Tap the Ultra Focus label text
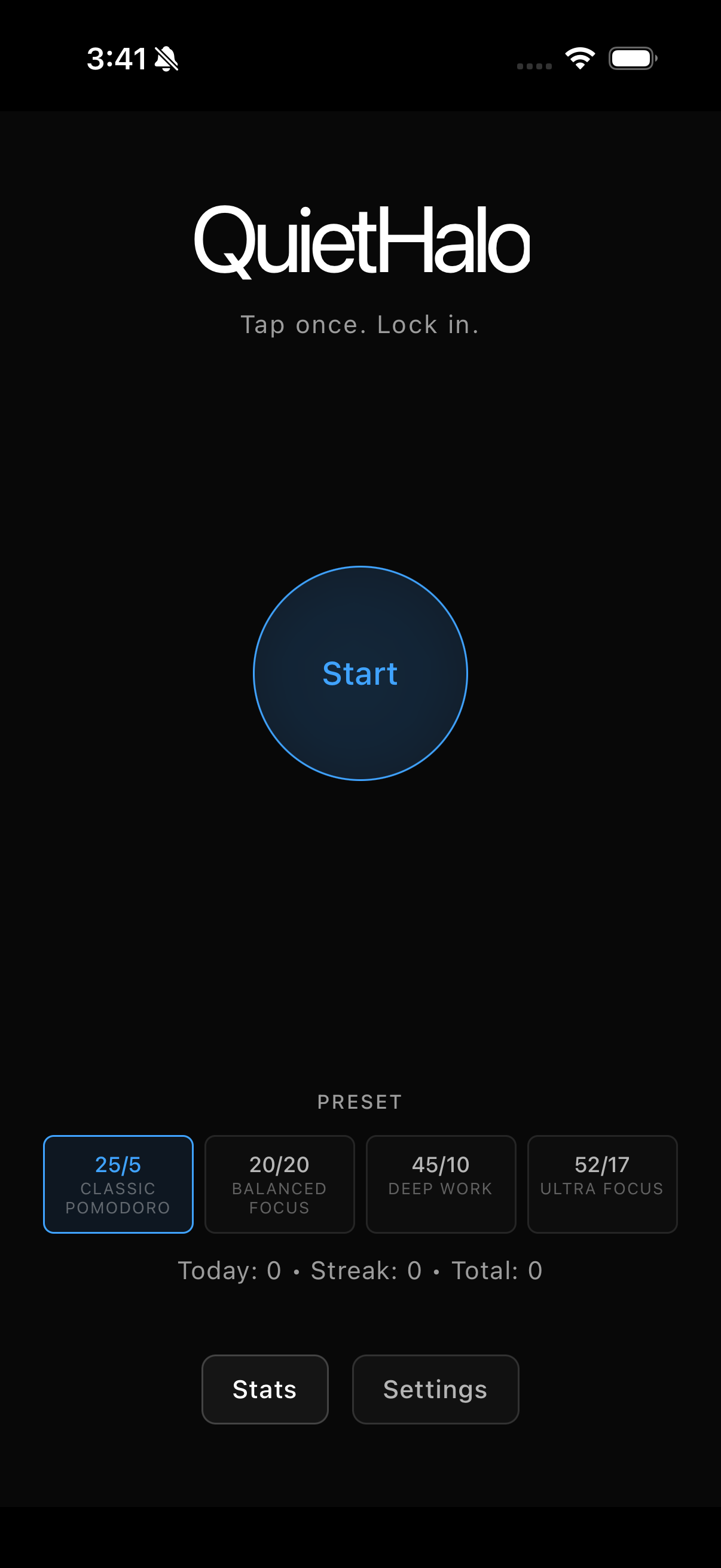 (x=602, y=1188)
